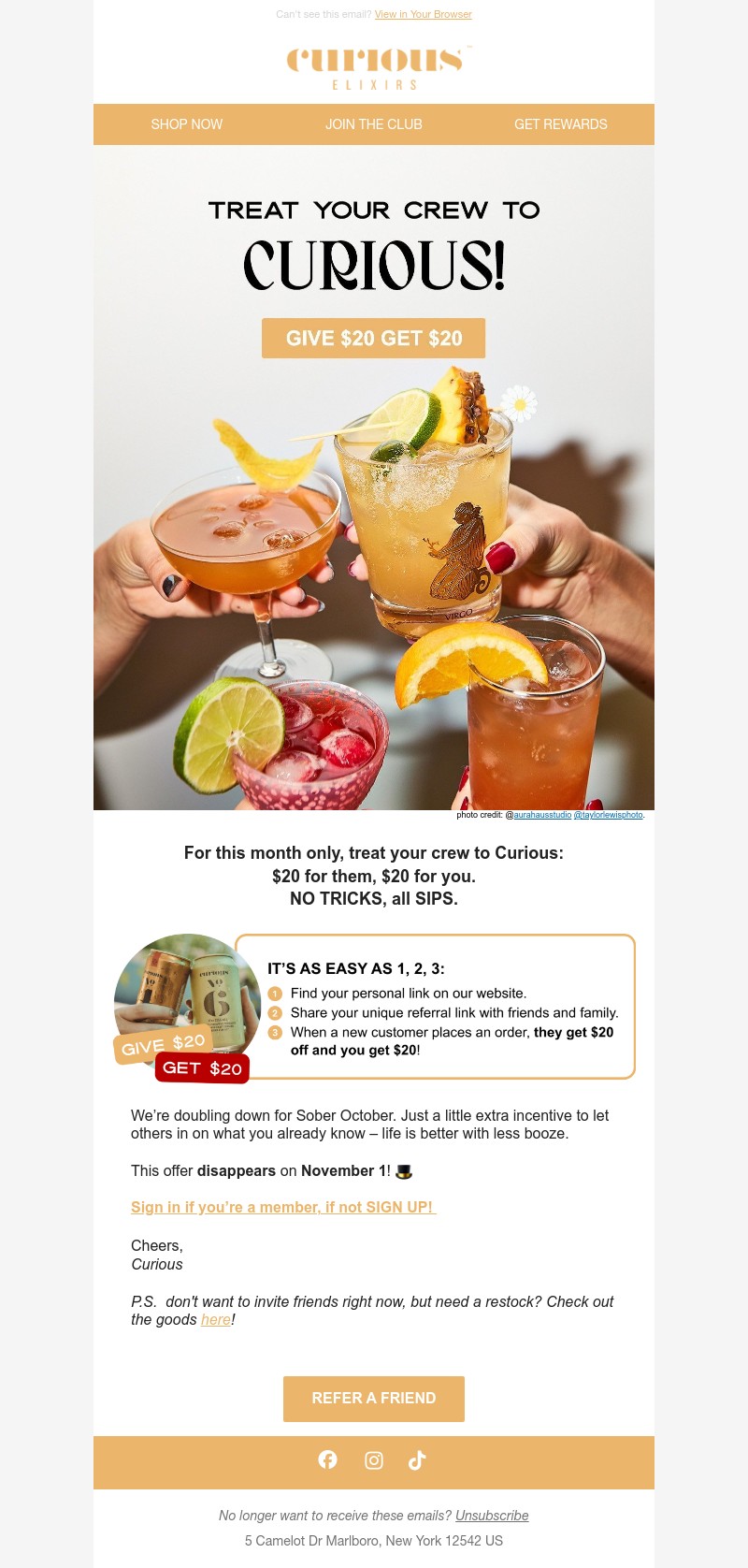
Task: Open the GET REWARDS navigation item
Action: pyautogui.click(x=561, y=124)
